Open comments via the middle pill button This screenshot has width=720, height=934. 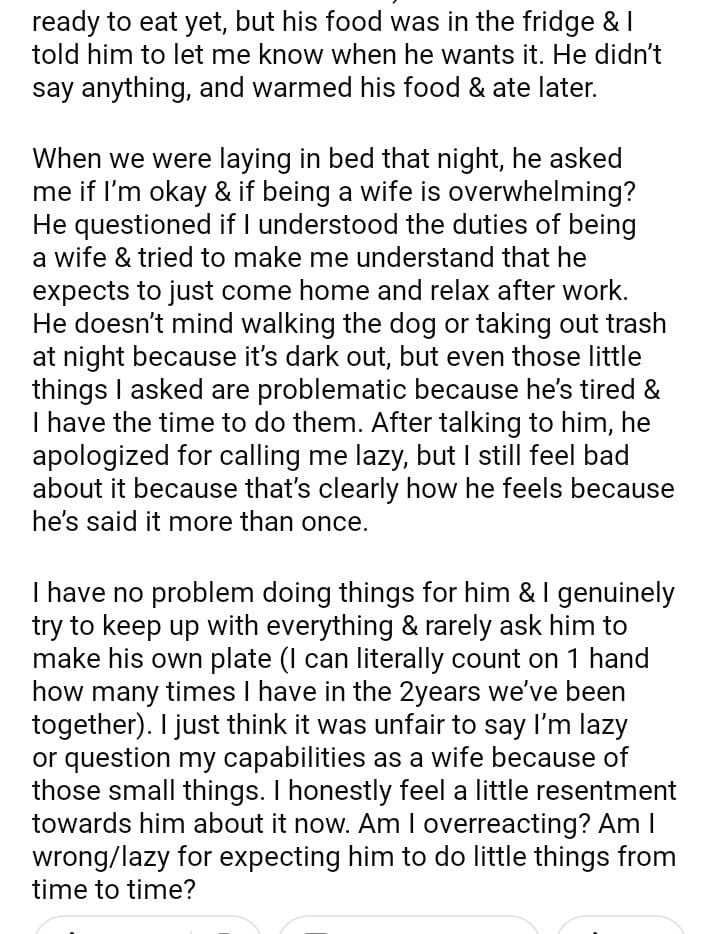point(409,926)
